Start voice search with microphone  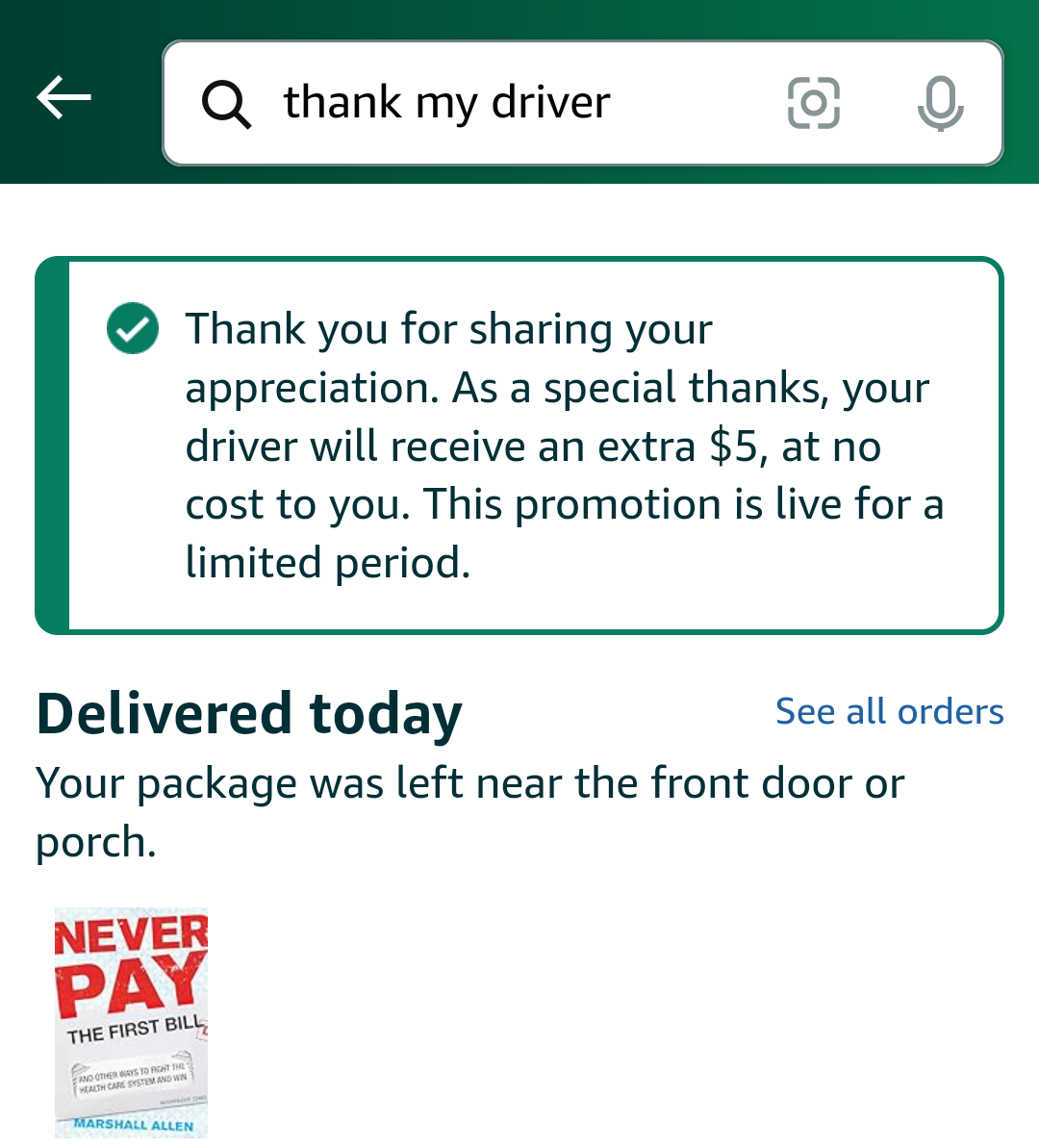tap(940, 103)
